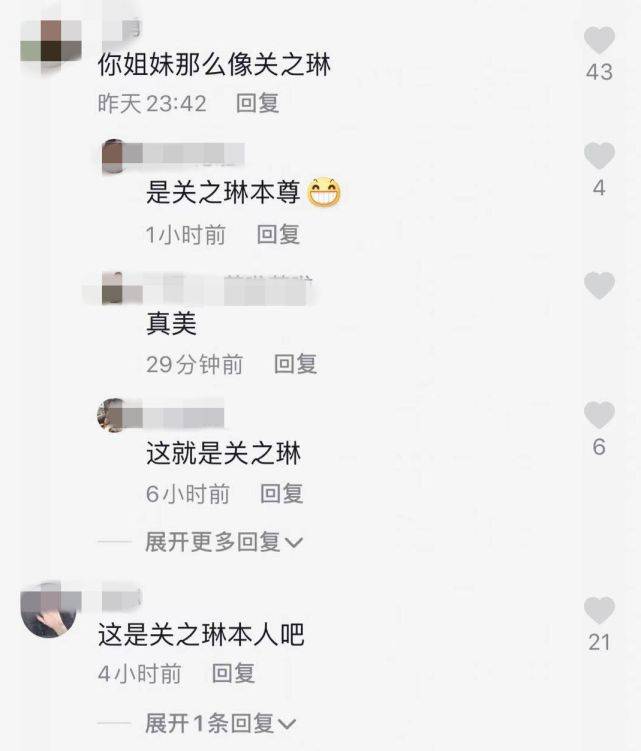
Task: Expand 展开1条回复
Action: click(x=220, y=723)
